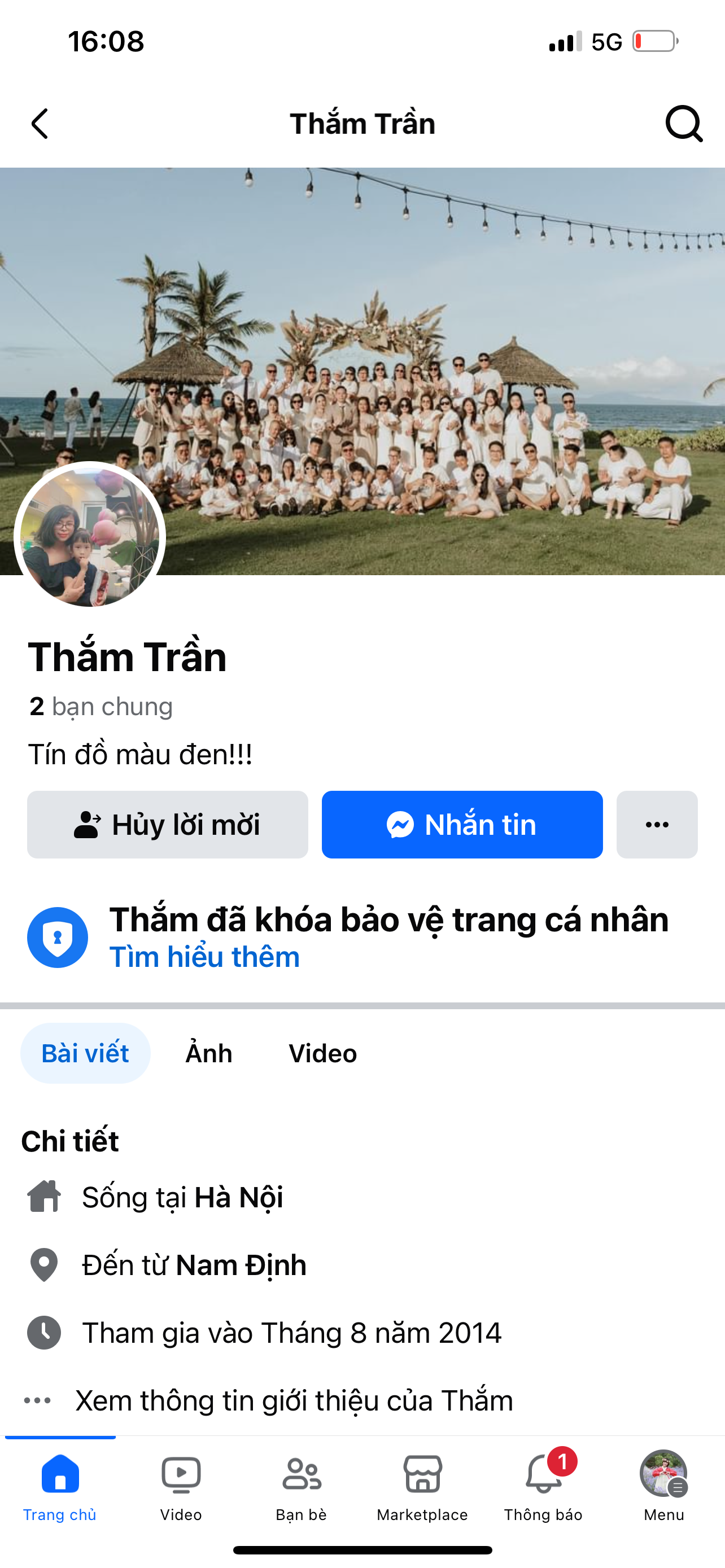Go to Trang chủ in bottom navigation
The height and width of the screenshot is (1568, 725).
click(60, 1486)
